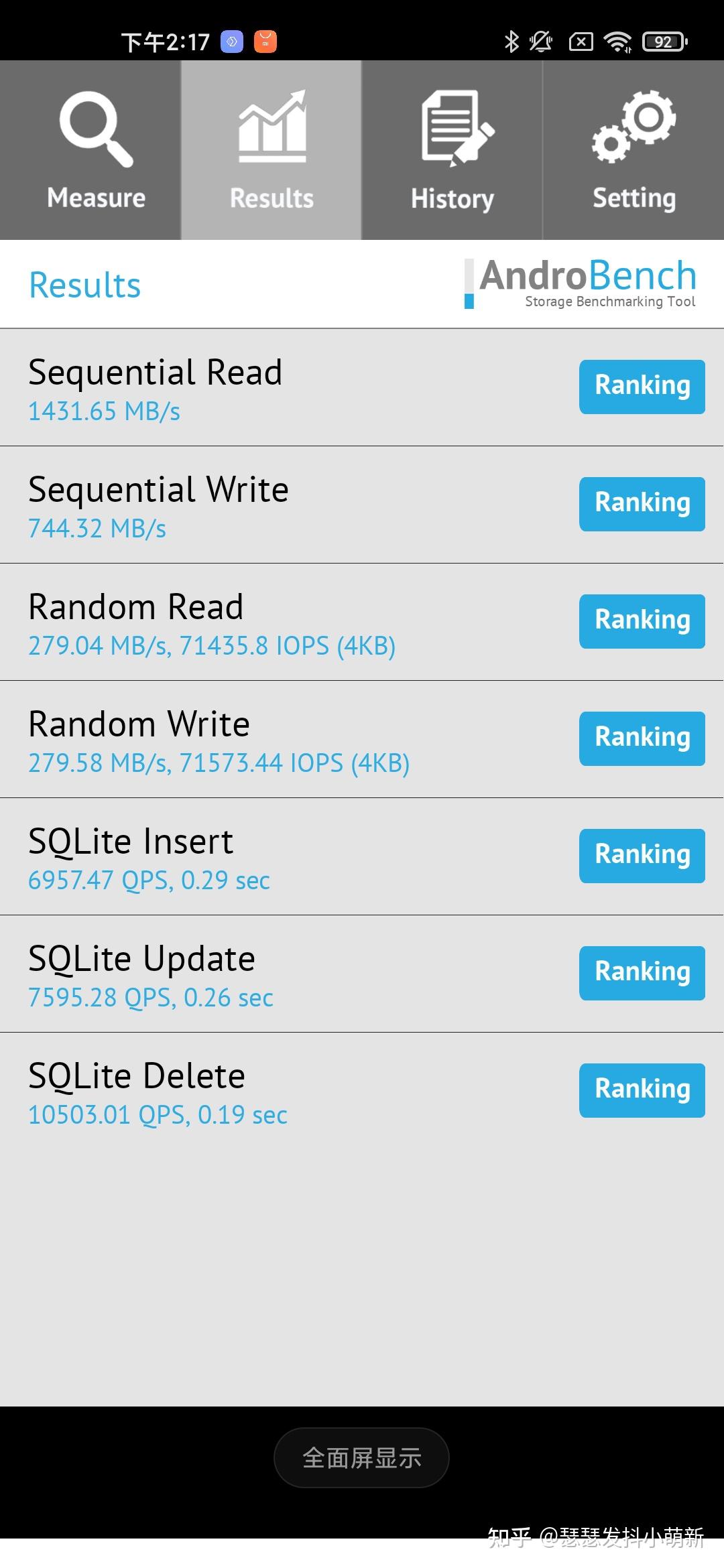Open ranking for SQLite Update
The image size is (724, 1568).
coord(642,973)
